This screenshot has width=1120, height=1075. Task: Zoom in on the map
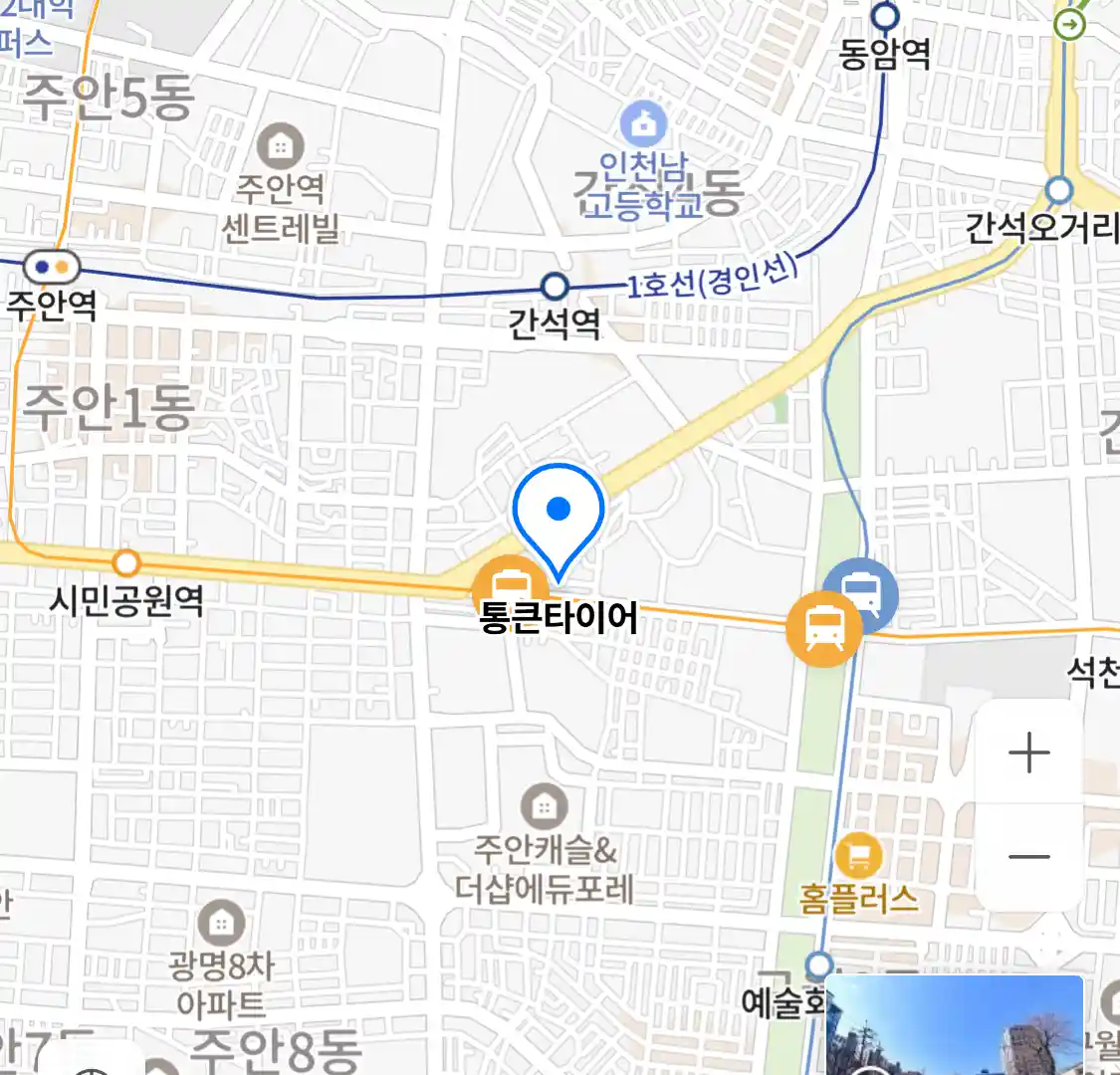pyautogui.click(x=1028, y=752)
